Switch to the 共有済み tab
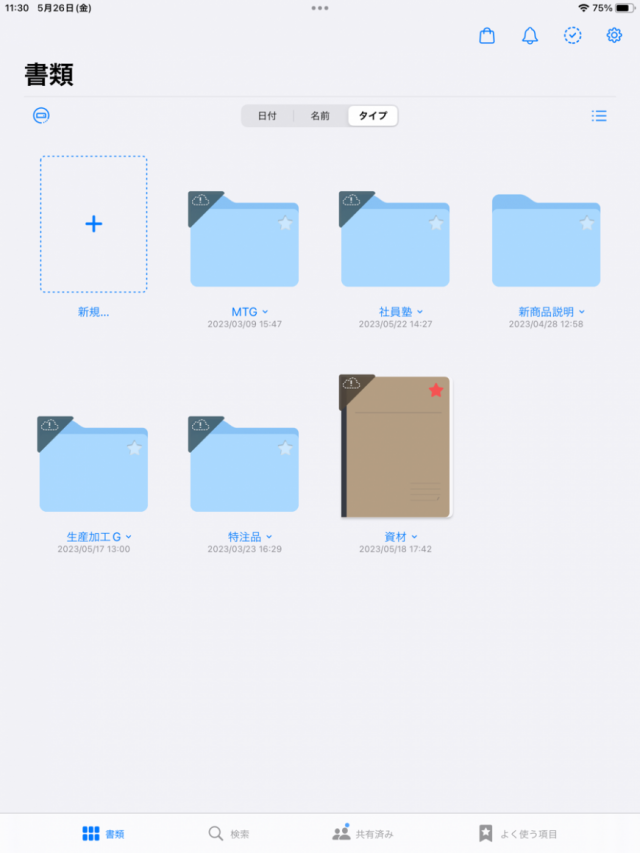This screenshot has height=853, width=640. [x=362, y=833]
